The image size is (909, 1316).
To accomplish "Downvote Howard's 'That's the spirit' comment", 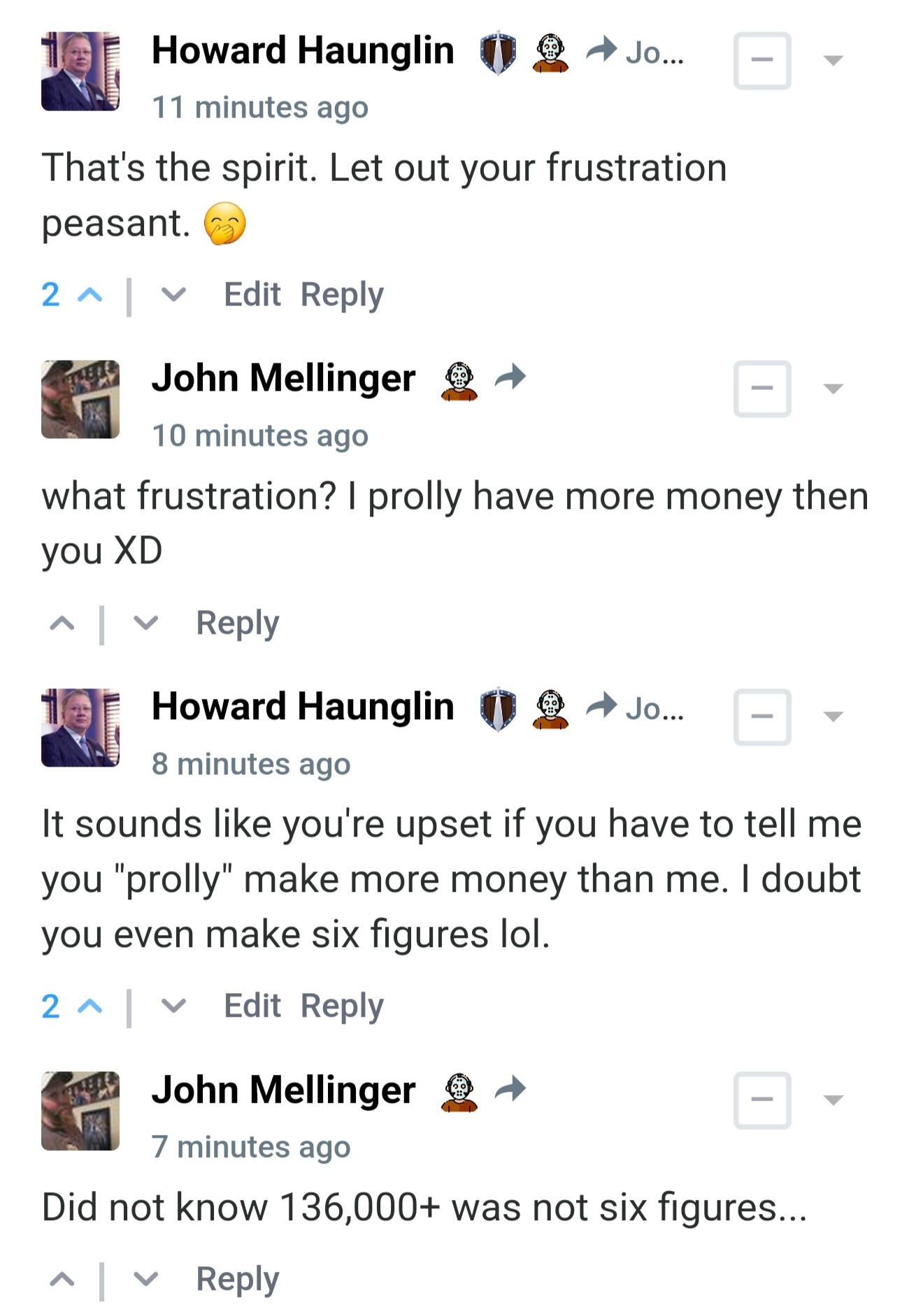I will (173, 295).
